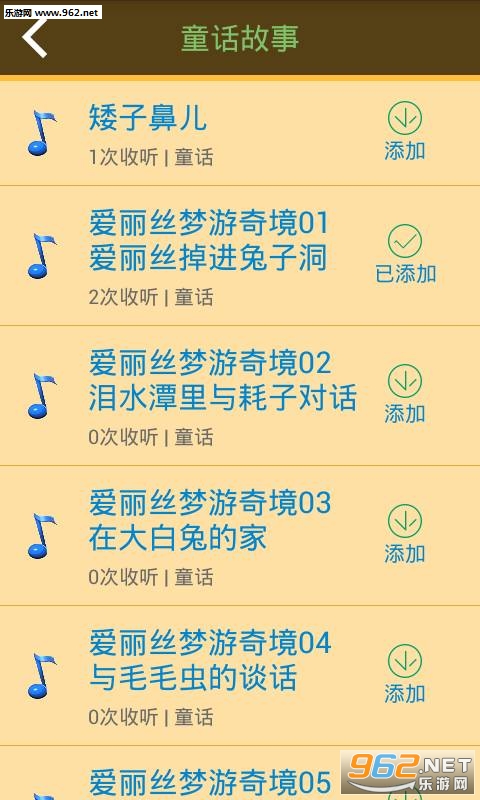Add 矮子鼻儿 with its 添加 button

click(405, 131)
